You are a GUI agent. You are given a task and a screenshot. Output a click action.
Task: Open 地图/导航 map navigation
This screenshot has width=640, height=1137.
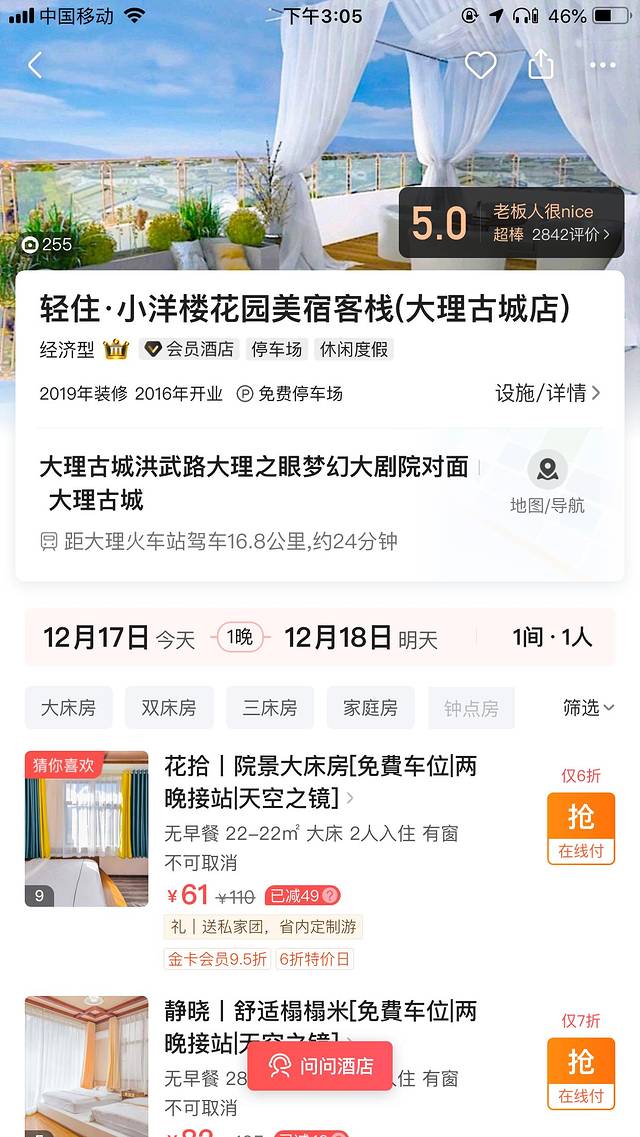[x=547, y=482]
